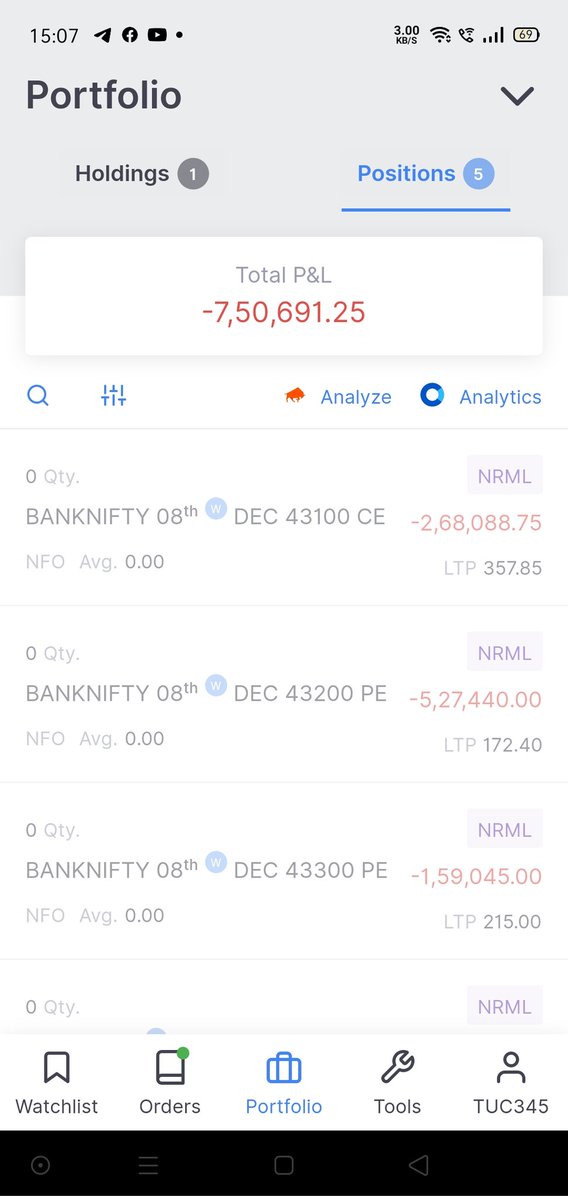Open the Analytics link
The height and width of the screenshot is (1200, 568).
click(x=480, y=397)
